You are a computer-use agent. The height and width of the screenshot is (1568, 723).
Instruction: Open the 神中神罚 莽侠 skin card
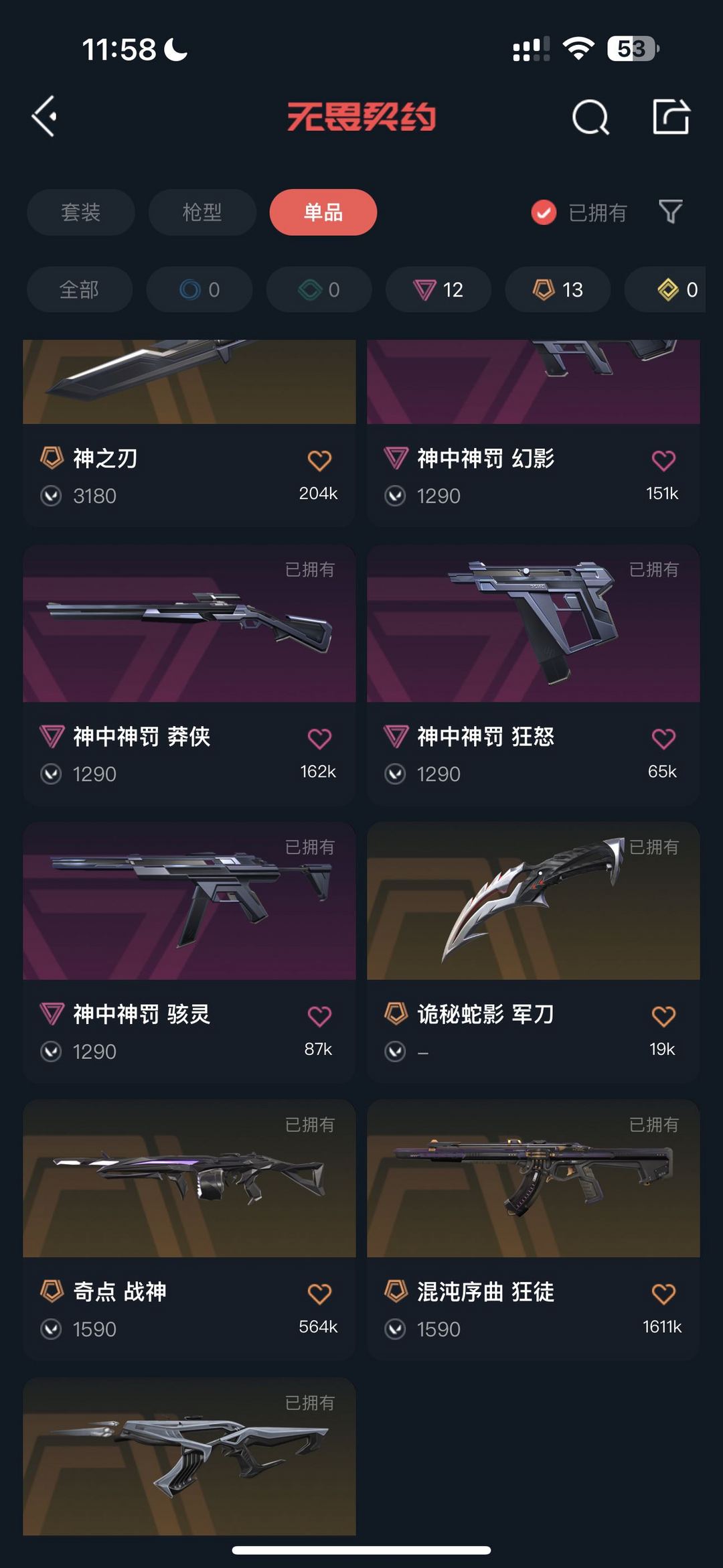[189, 670]
